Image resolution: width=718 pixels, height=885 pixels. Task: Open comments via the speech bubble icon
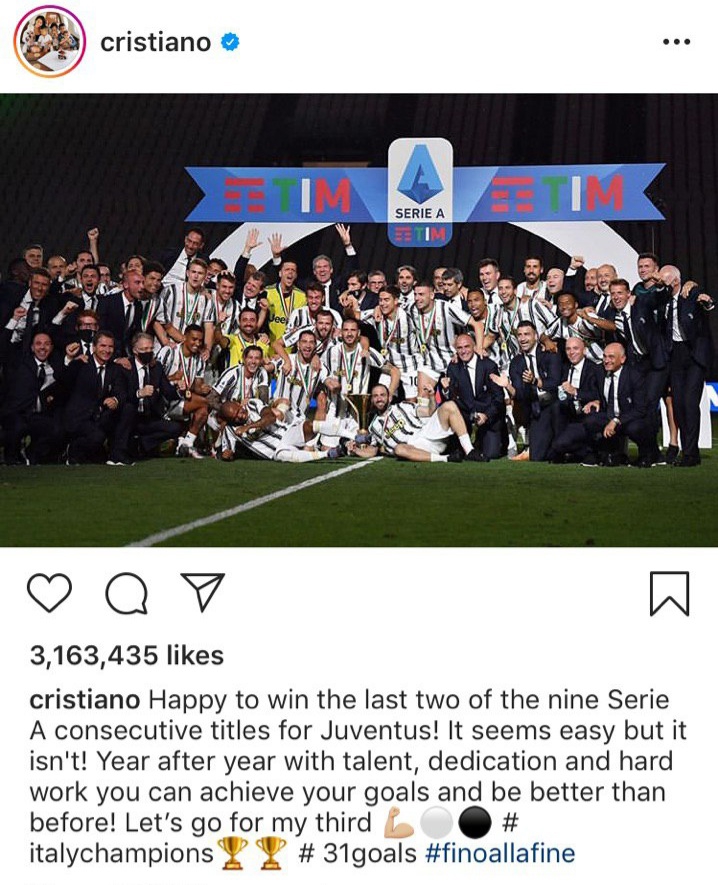[x=125, y=596]
